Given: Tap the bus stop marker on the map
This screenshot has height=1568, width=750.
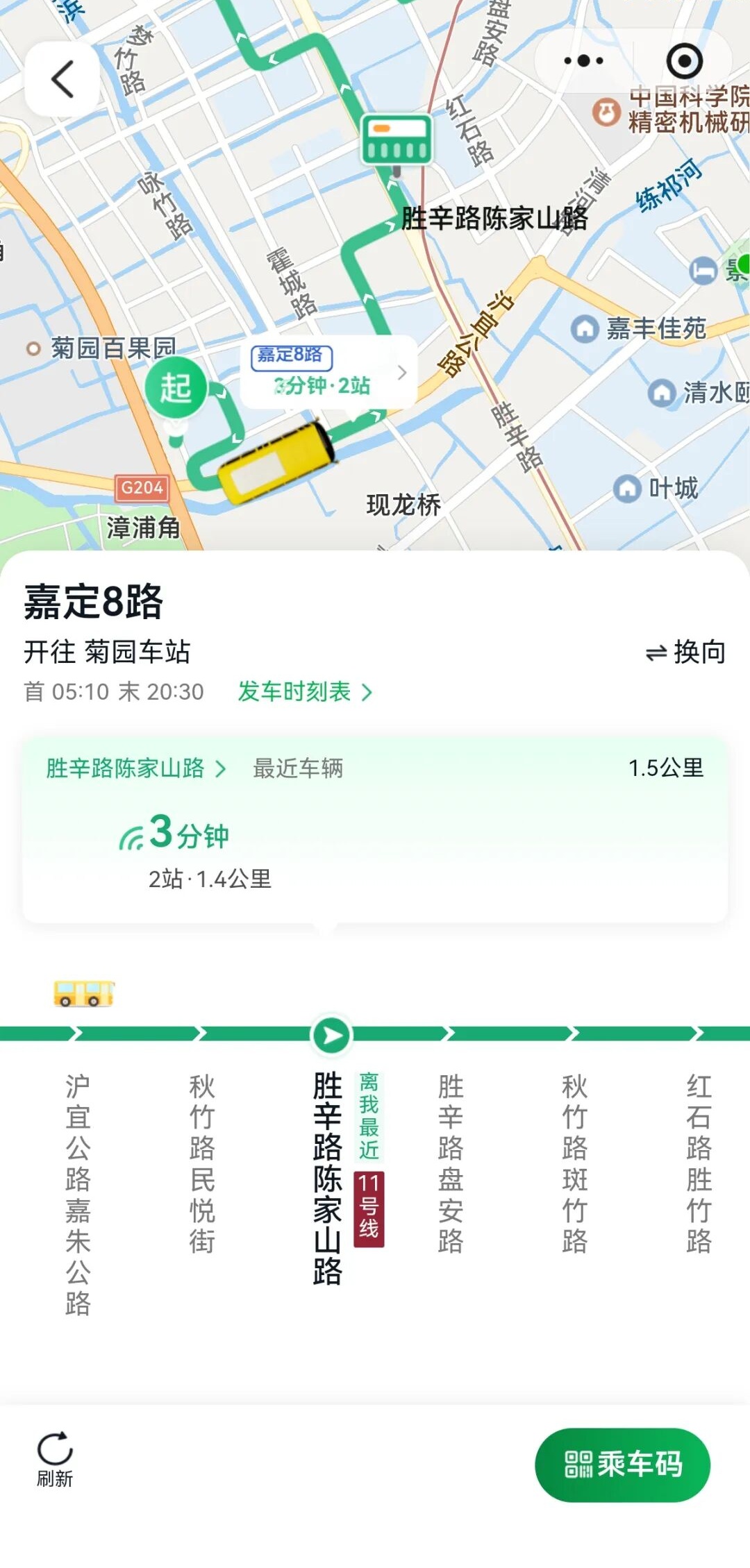Looking at the screenshot, I should [x=396, y=140].
